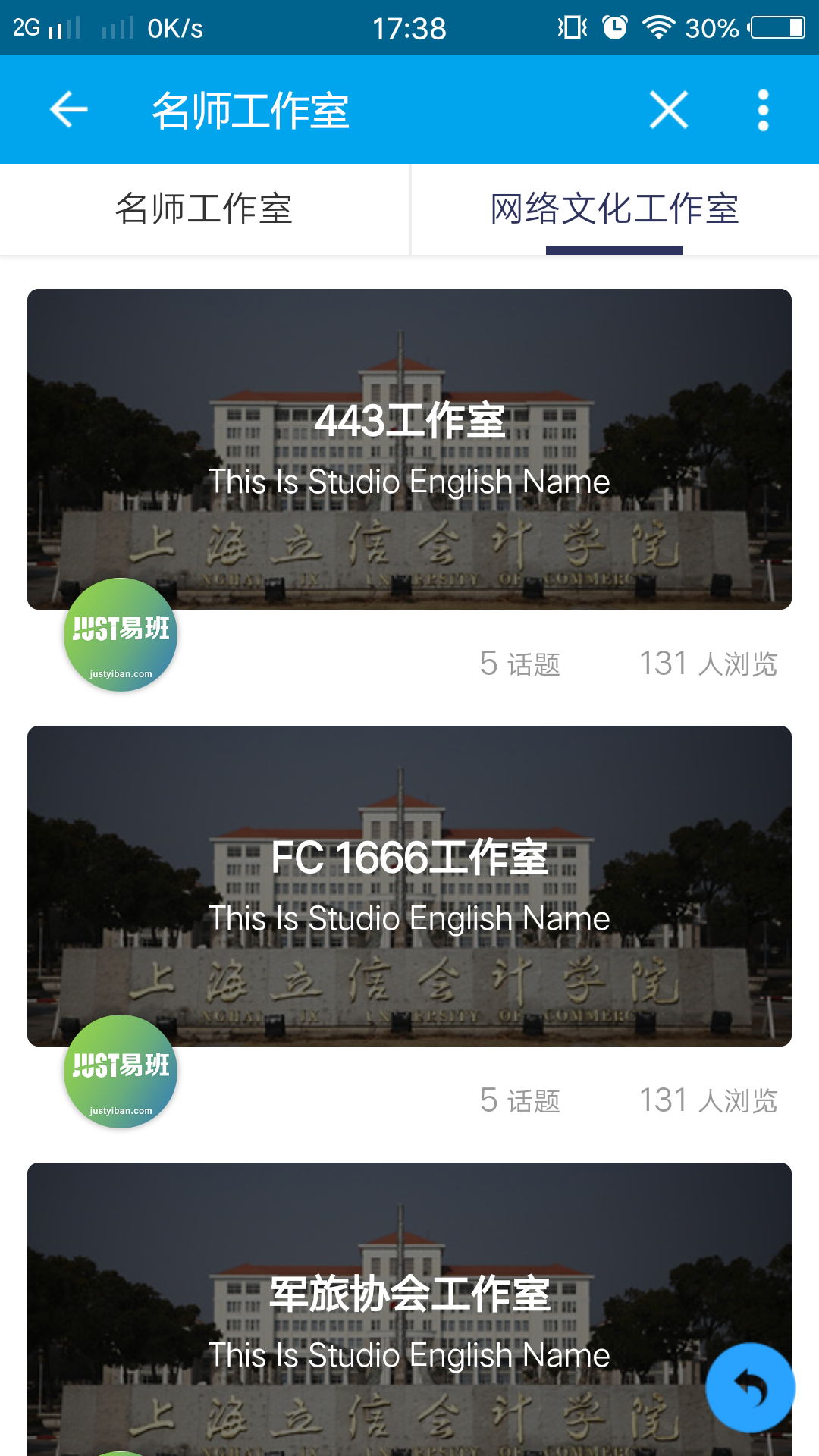Go back using the top-left arrow
Viewport: 819px width, 1456px height.
point(69,110)
